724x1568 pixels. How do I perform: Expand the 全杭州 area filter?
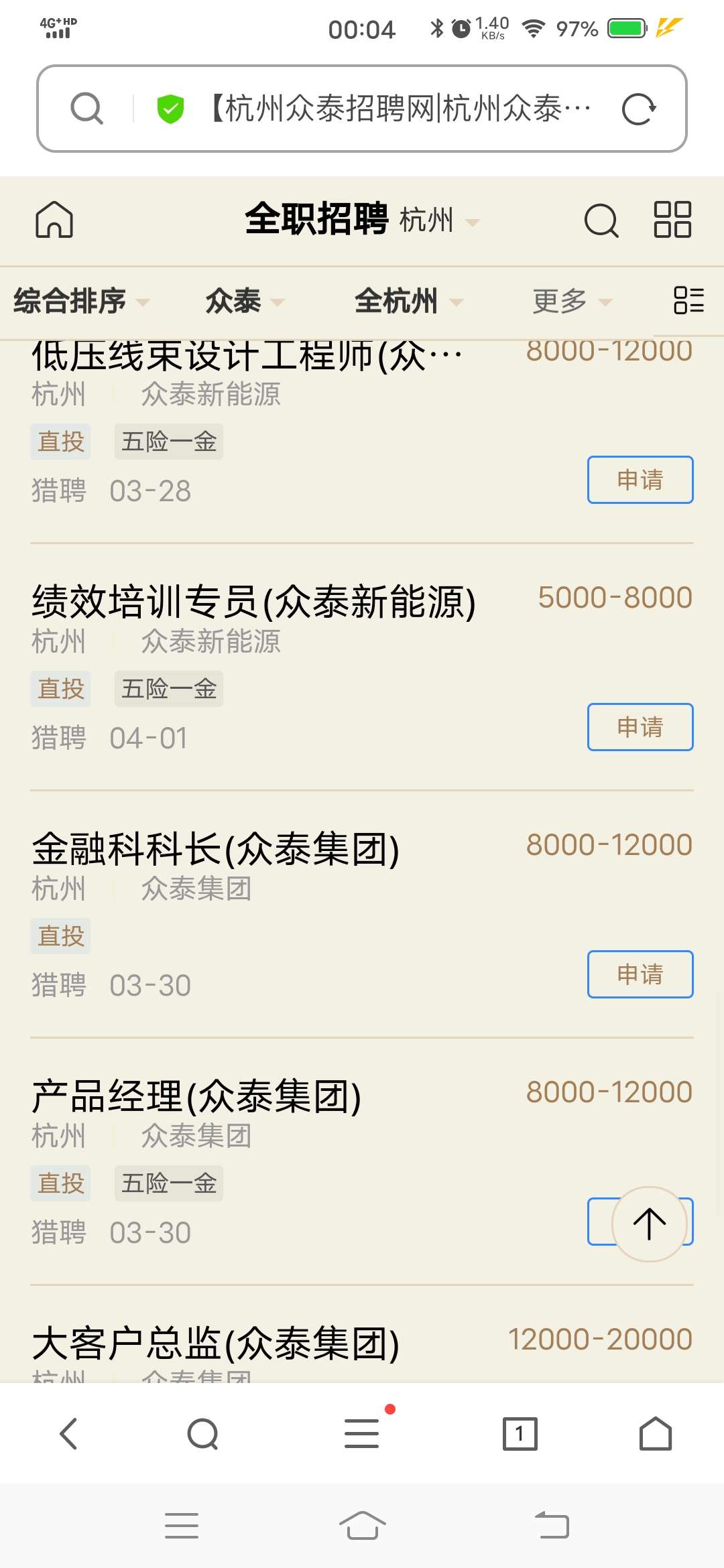(408, 301)
